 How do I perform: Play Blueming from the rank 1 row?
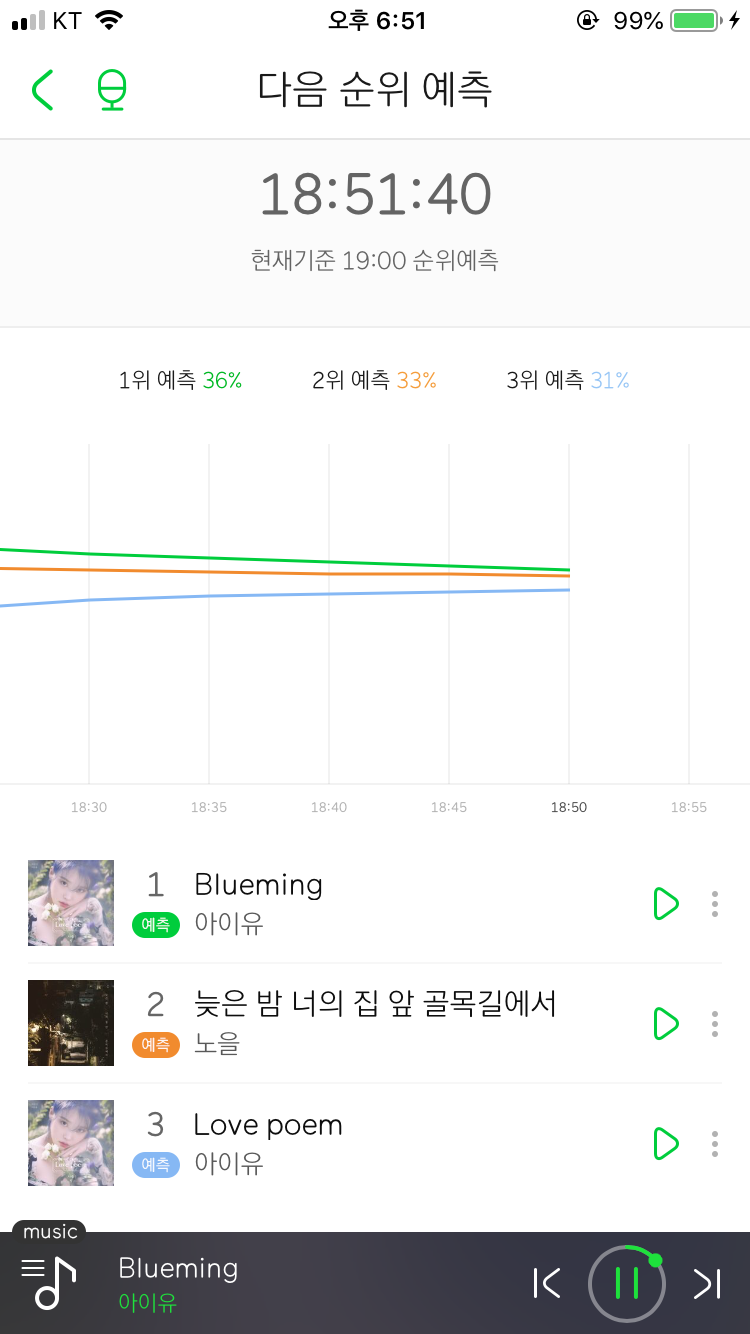pos(666,903)
